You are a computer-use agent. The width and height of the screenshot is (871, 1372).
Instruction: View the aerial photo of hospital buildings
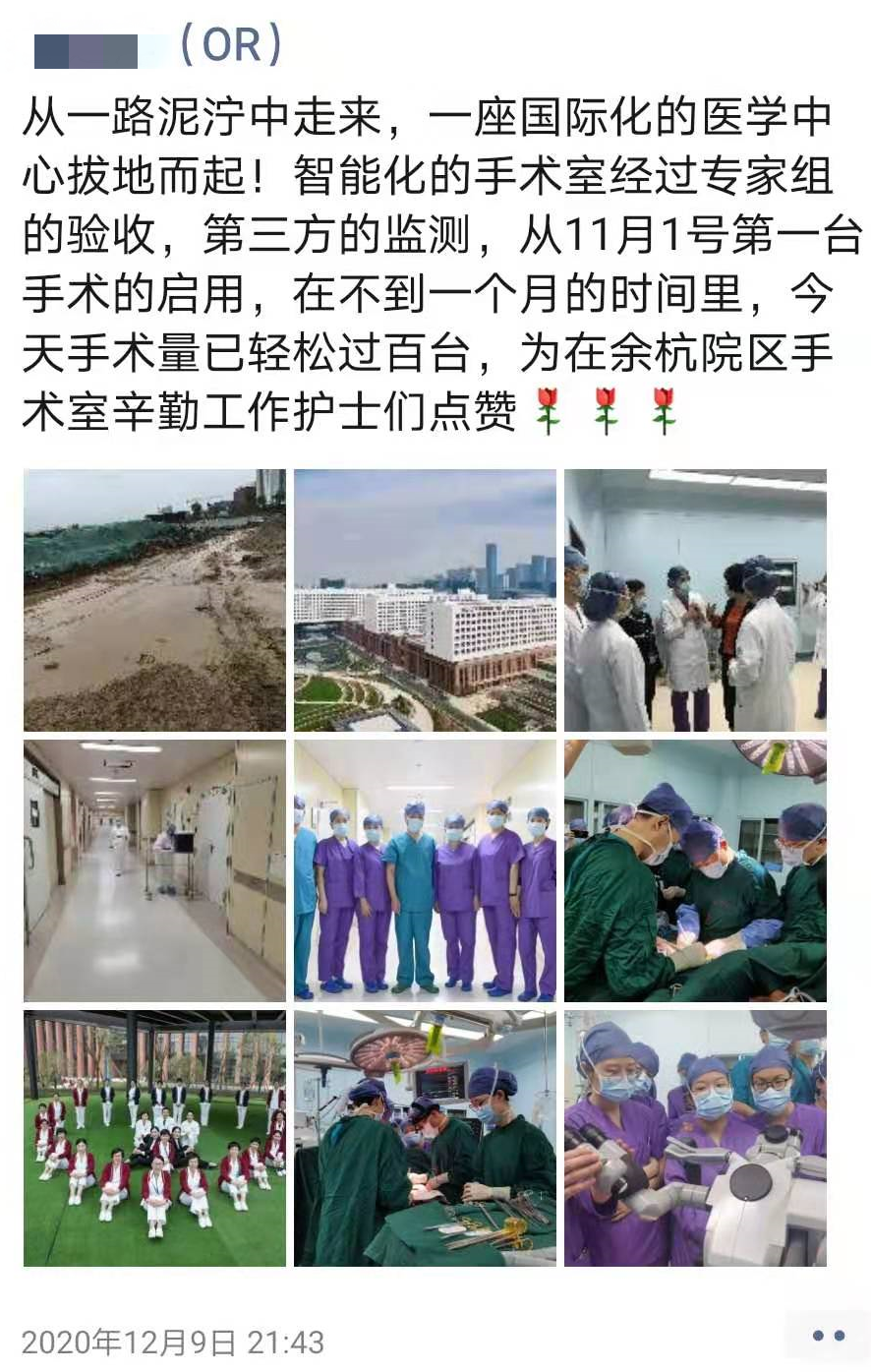(x=425, y=600)
